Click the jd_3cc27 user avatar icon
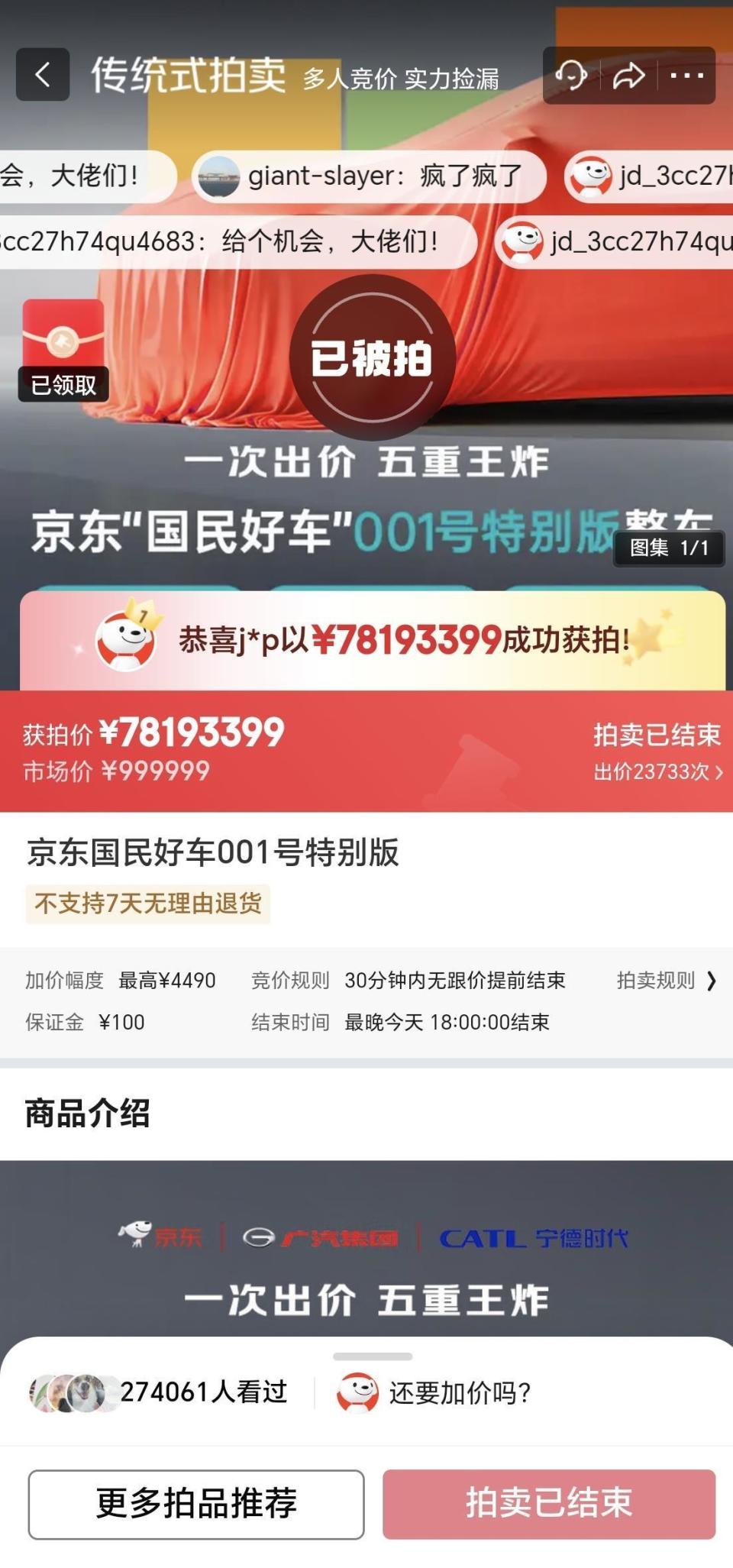The width and height of the screenshot is (733, 1568). click(x=588, y=175)
